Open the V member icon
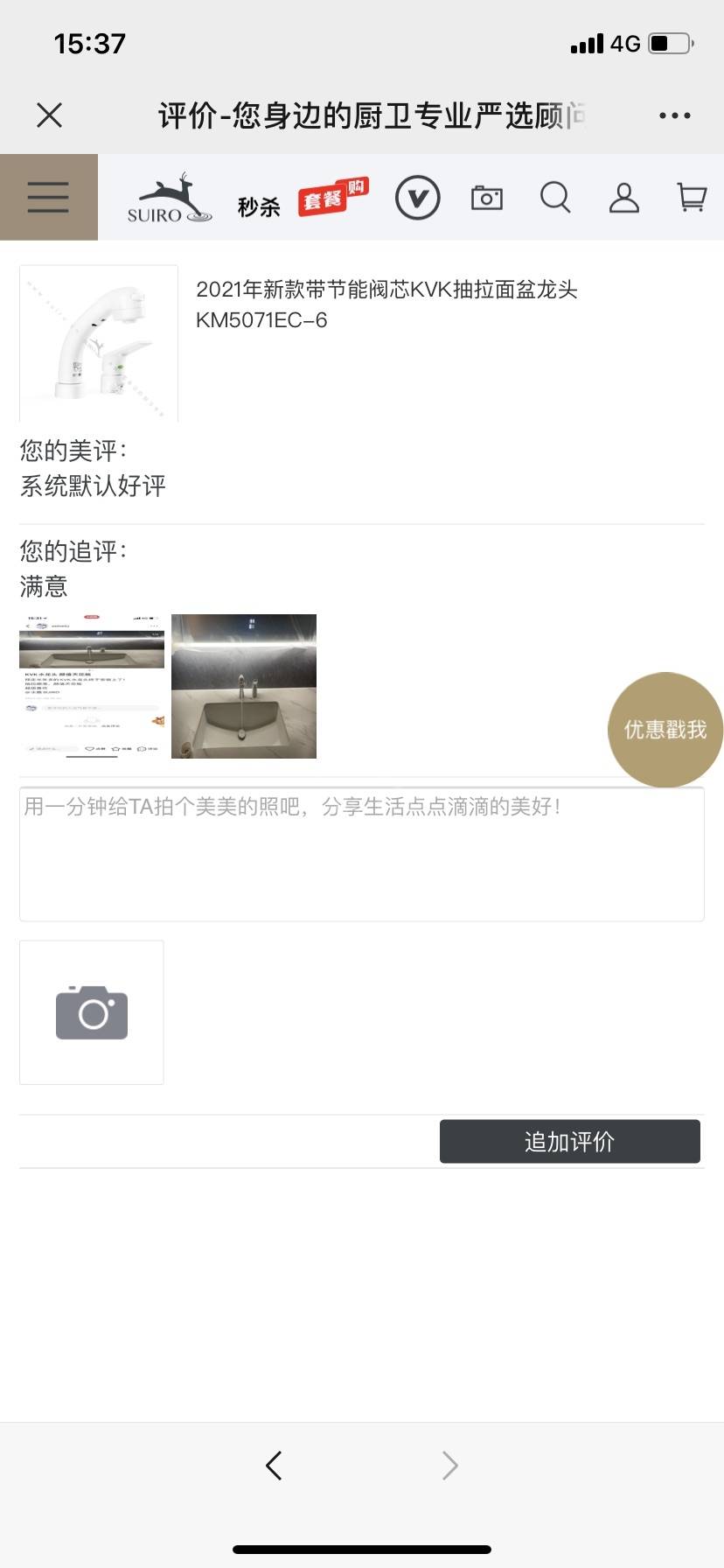 [x=417, y=198]
